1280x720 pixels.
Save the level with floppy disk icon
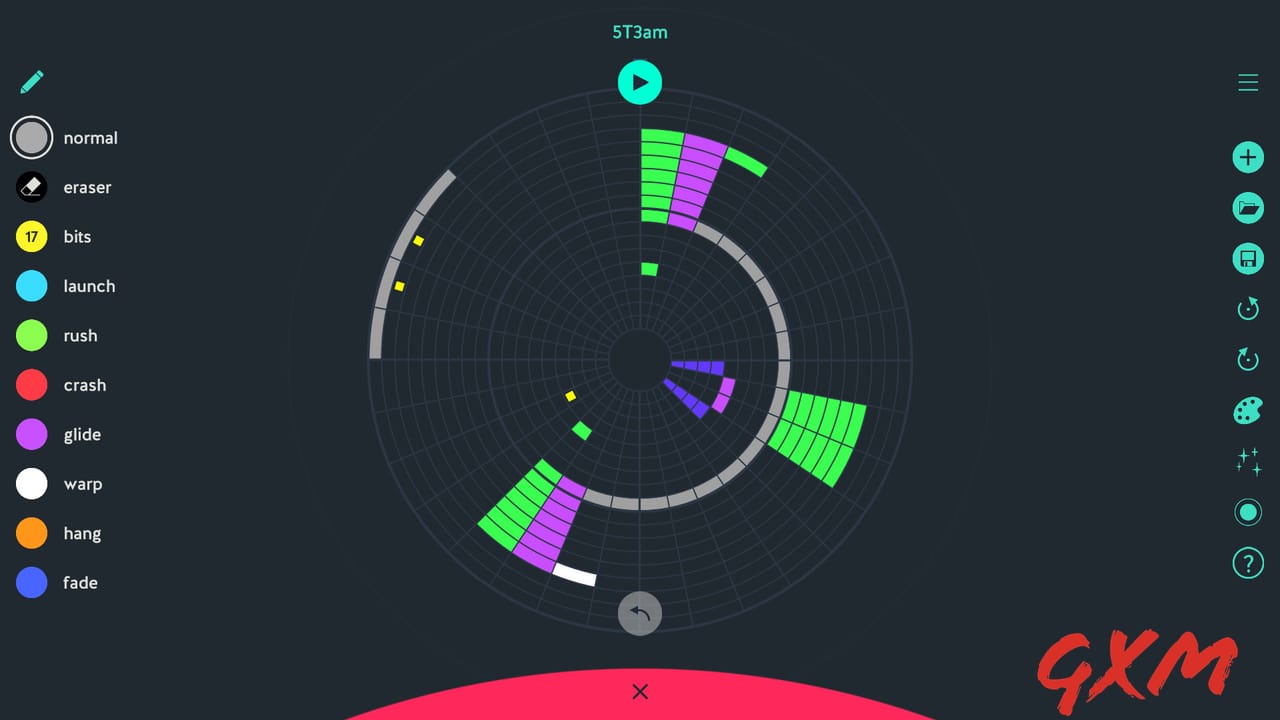coord(1248,259)
